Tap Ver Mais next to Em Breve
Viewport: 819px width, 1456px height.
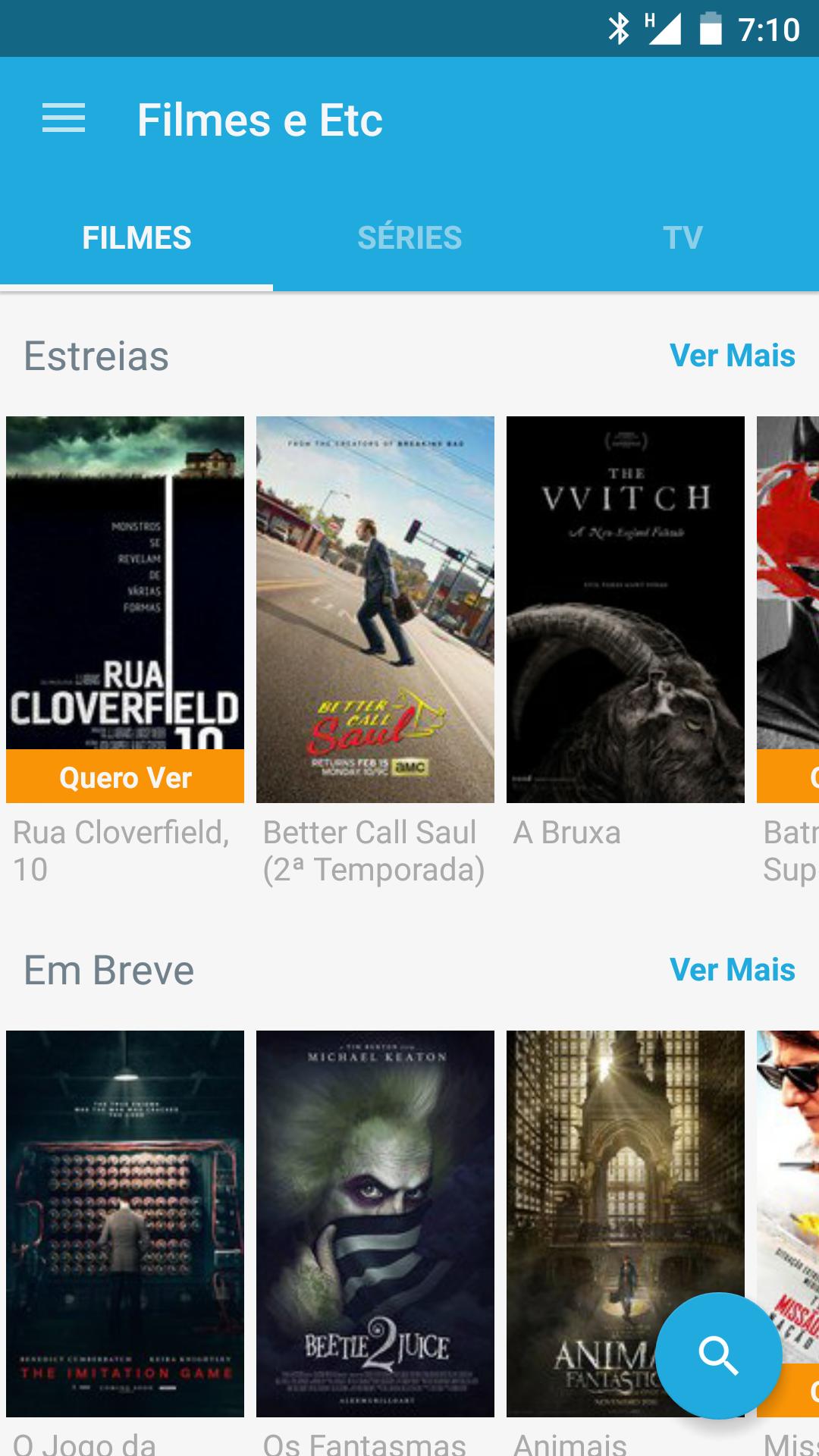tap(732, 970)
